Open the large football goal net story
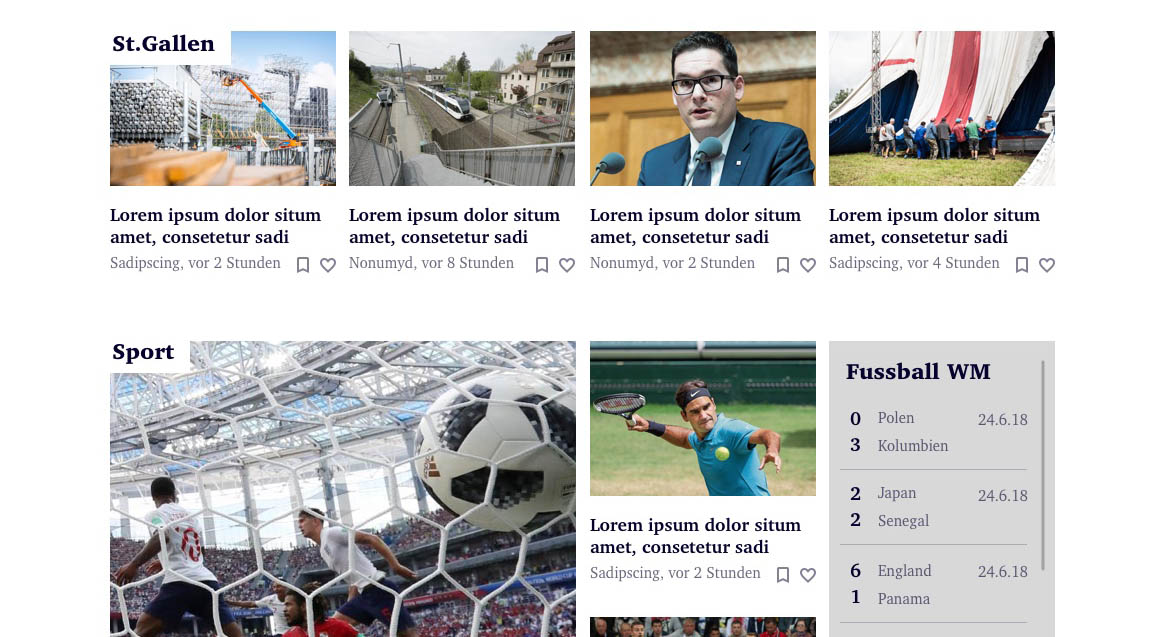The image size is (1164, 637). coord(343,500)
